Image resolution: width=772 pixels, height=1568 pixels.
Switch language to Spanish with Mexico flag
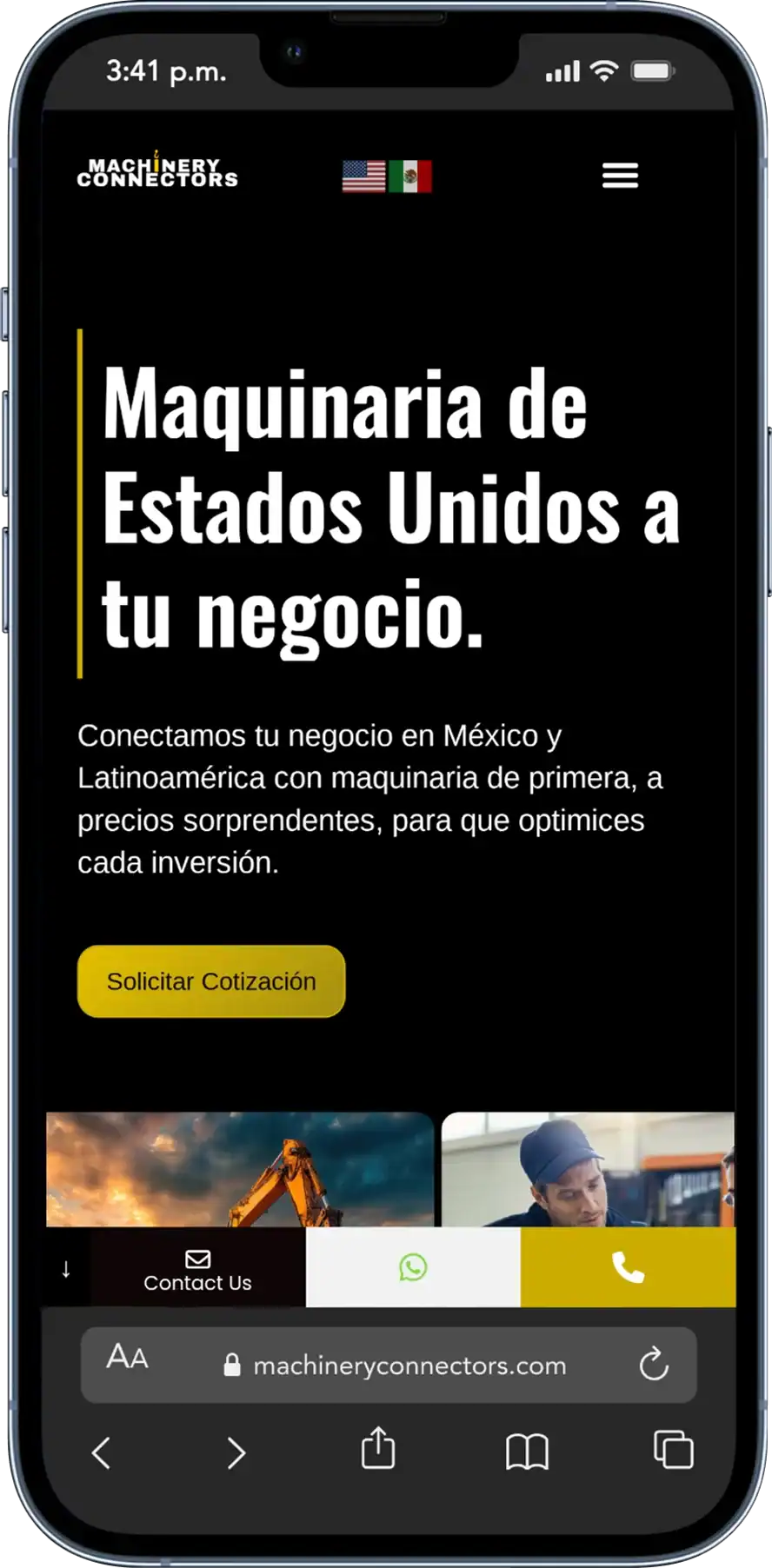coord(410,176)
